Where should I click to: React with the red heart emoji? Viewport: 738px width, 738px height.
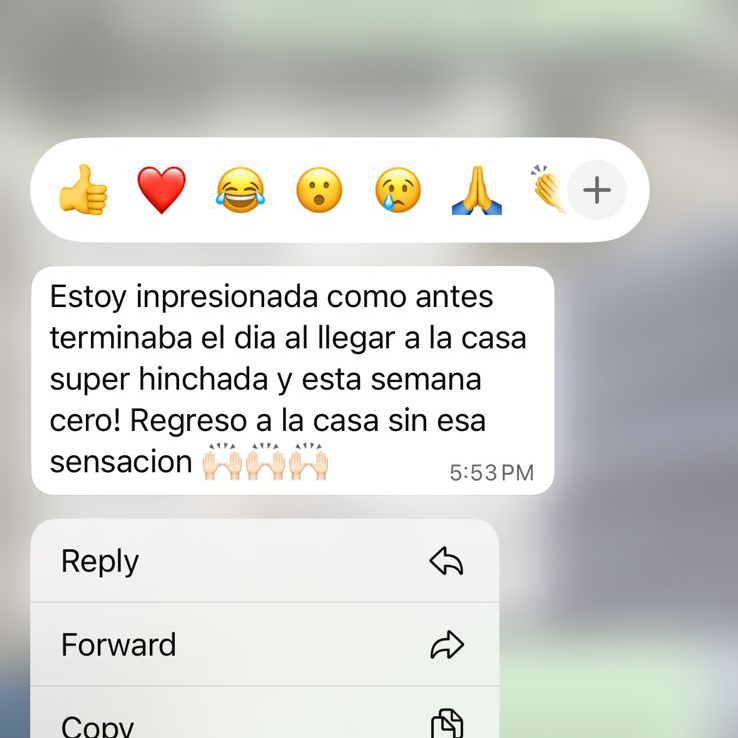161,190
